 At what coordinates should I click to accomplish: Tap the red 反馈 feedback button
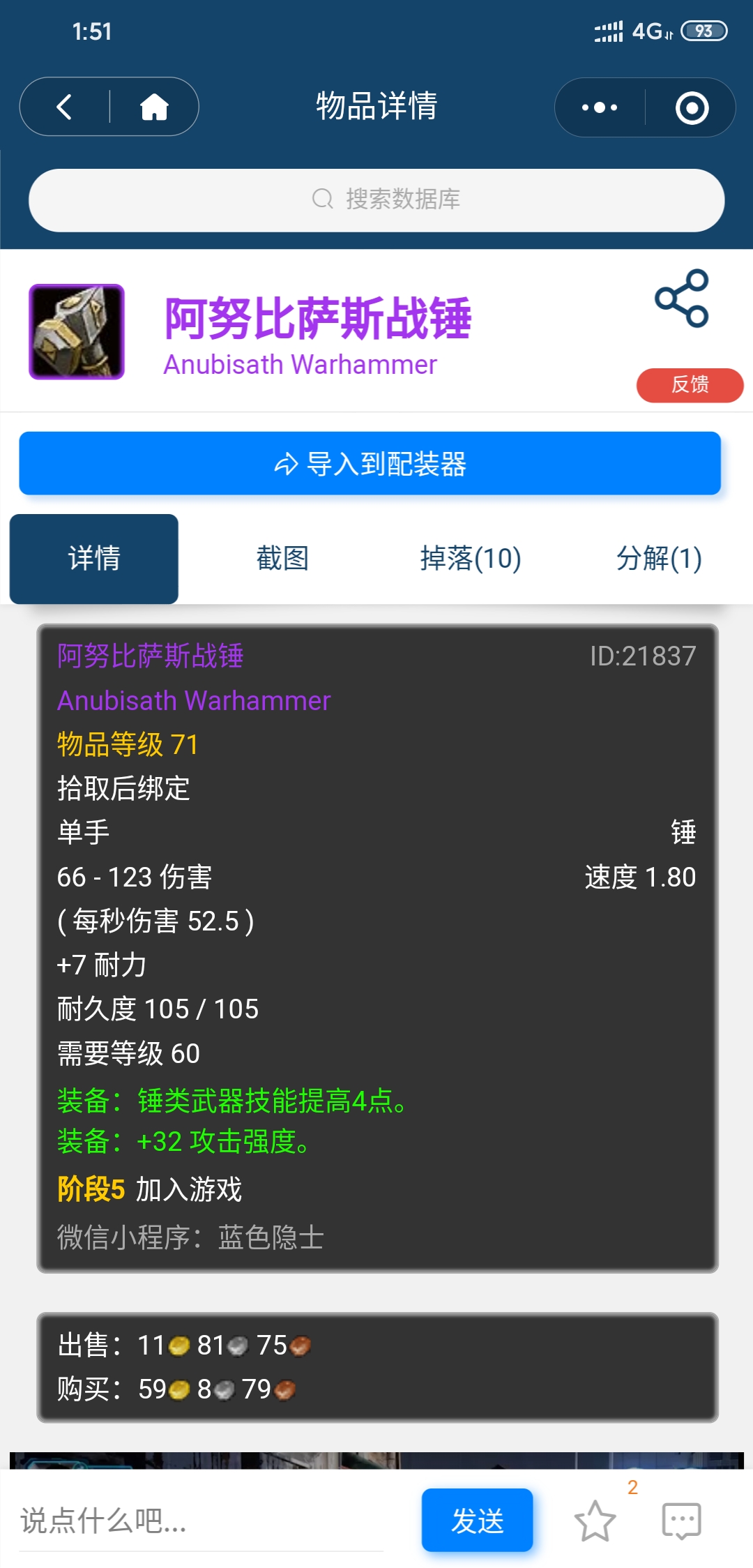[x=689, y=385]
